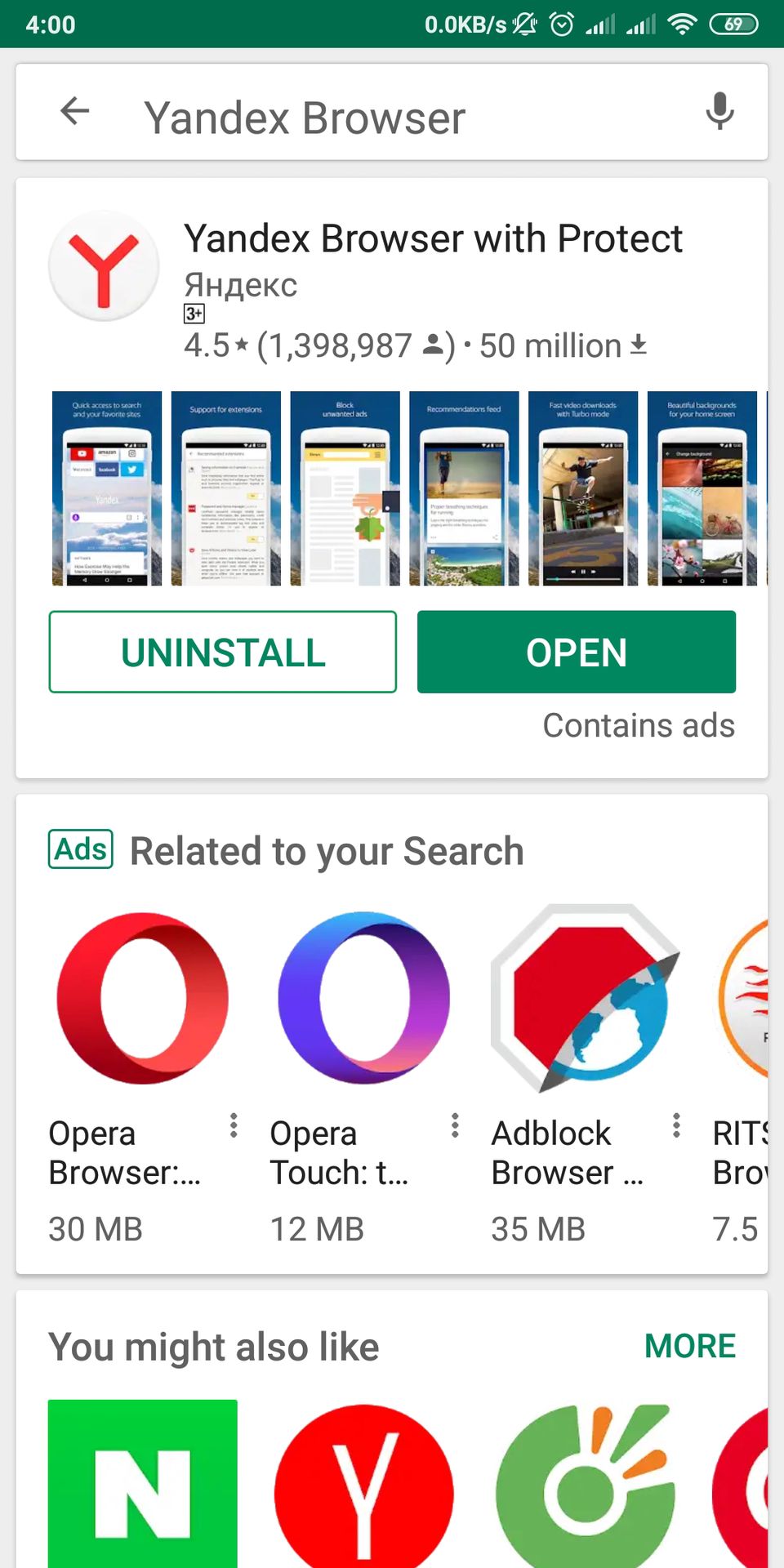Open the green N app suggestion
Viewport: 784px width, 1568px height.
(143, 1482)
